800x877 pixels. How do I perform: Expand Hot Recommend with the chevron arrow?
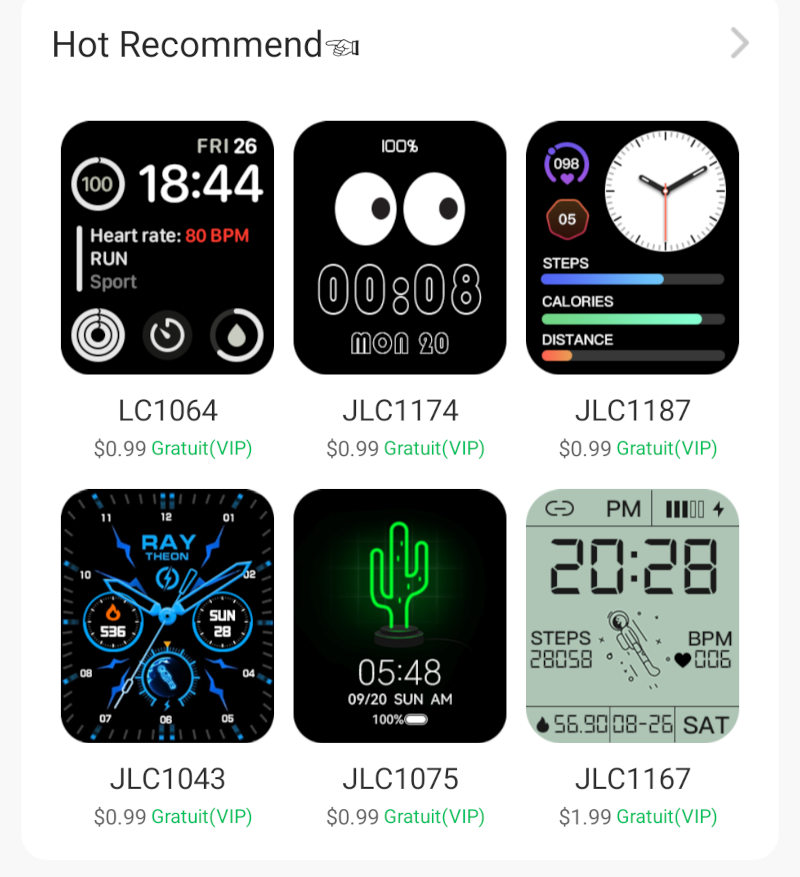point(739,43)
